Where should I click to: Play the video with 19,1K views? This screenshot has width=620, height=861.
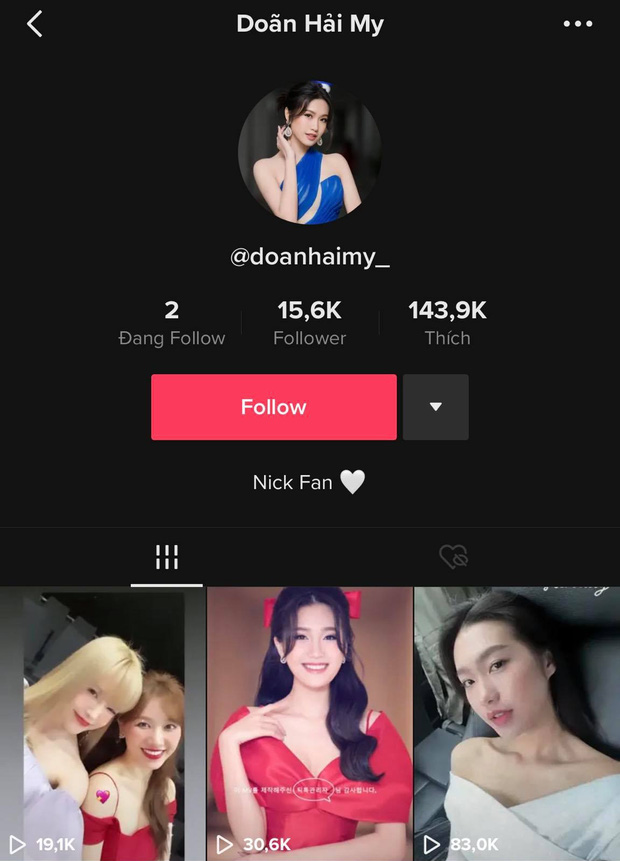tap(101, 724)
